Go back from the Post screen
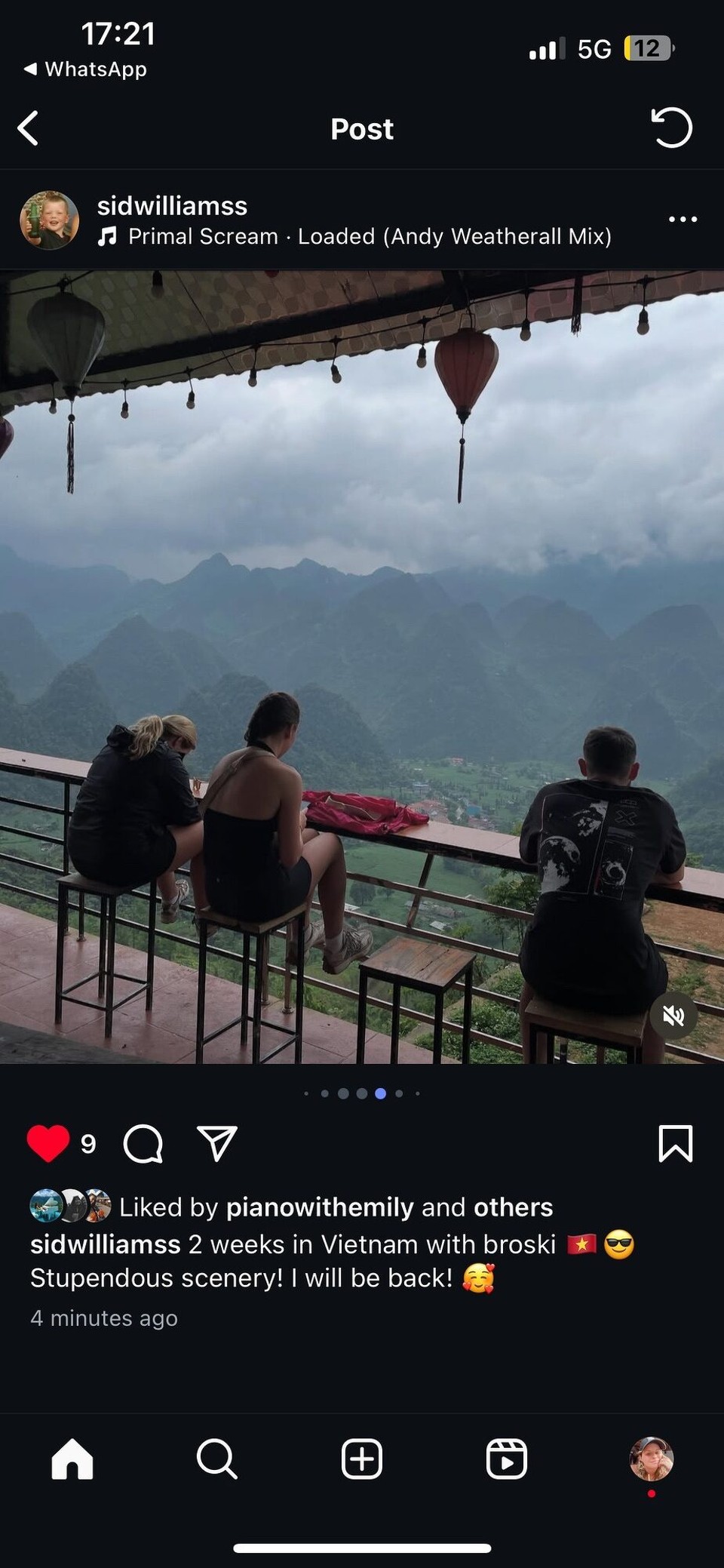The image size is (724, 1568). (x=29, y=128)
